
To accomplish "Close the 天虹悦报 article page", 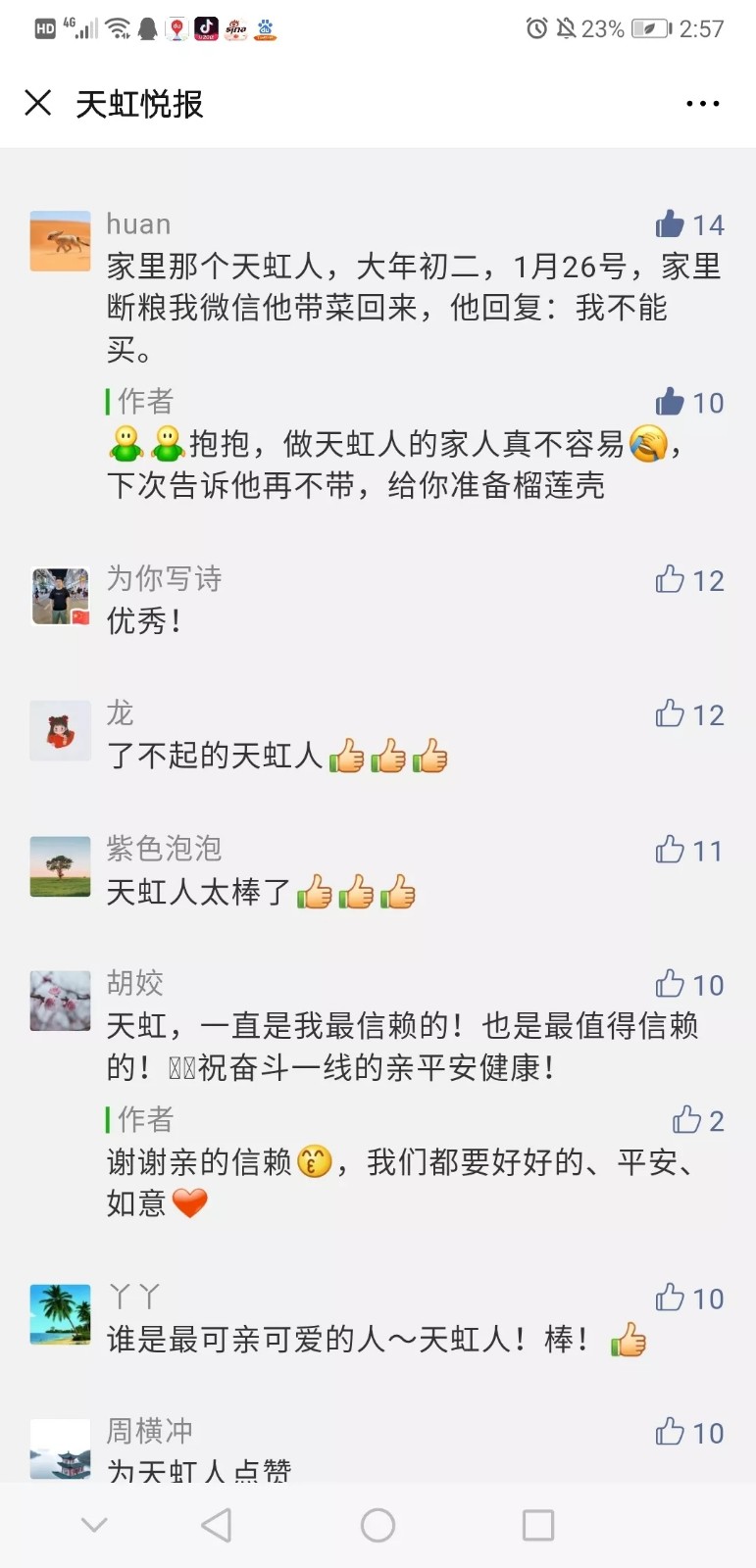I will (x=38, y=103).
